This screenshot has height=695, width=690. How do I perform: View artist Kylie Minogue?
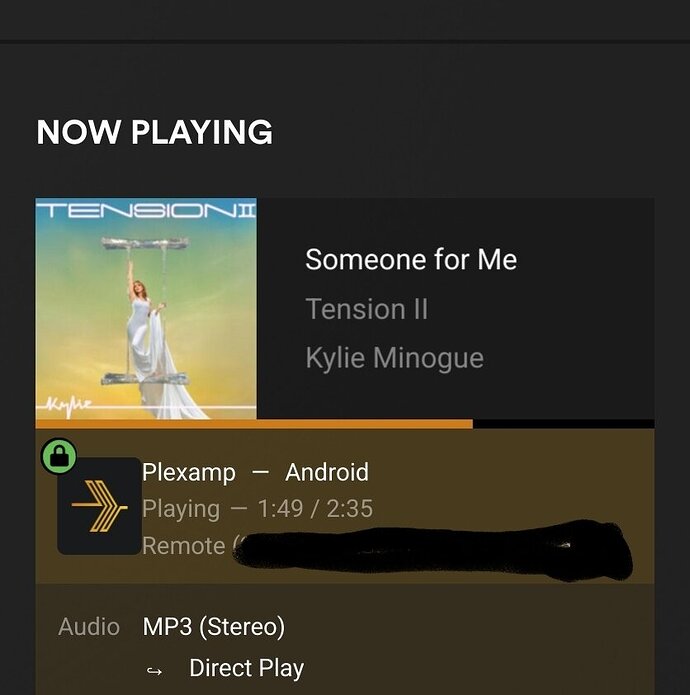(x=394, y=358)
